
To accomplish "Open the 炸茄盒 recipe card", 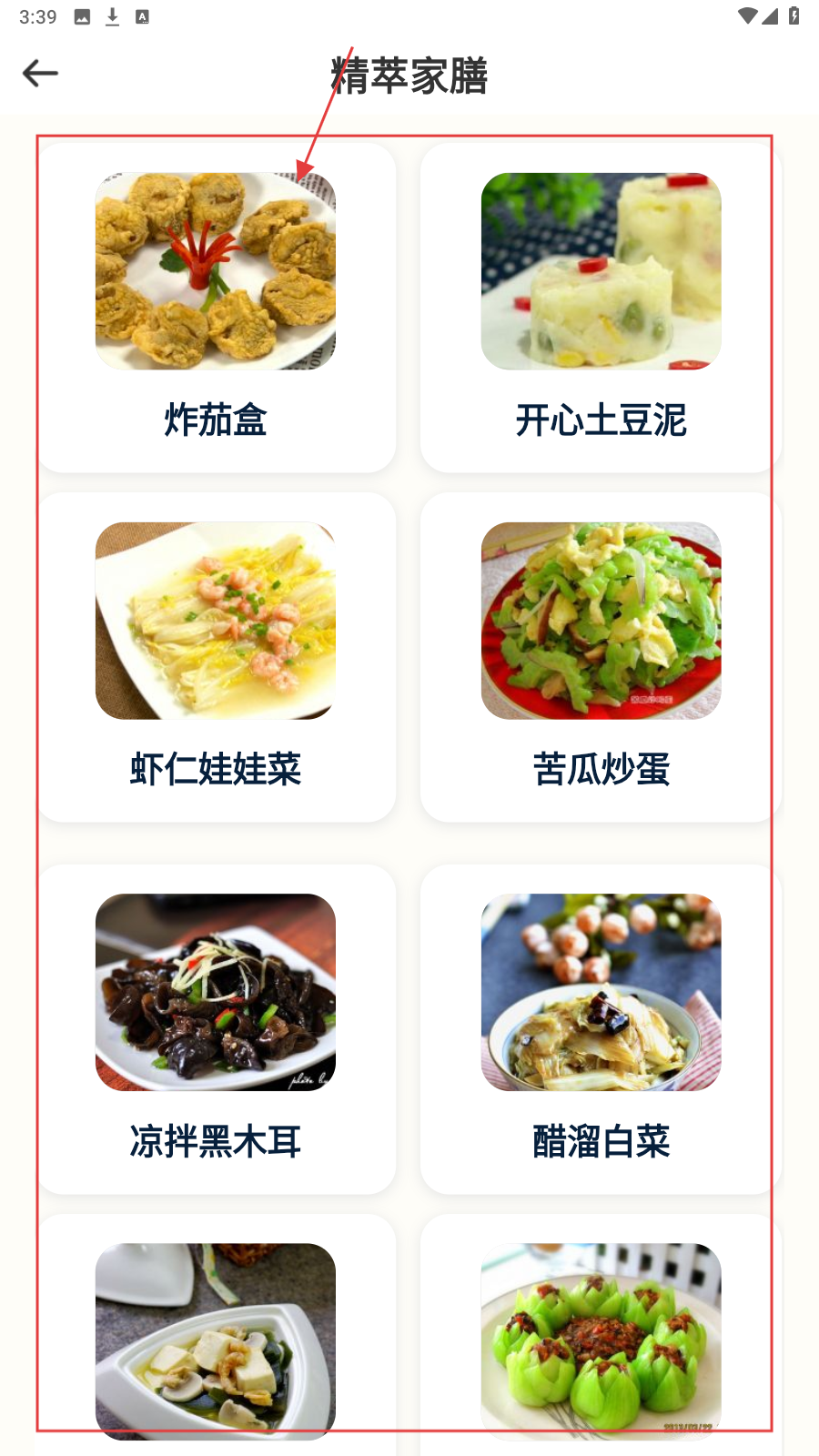I will [216, 308].
